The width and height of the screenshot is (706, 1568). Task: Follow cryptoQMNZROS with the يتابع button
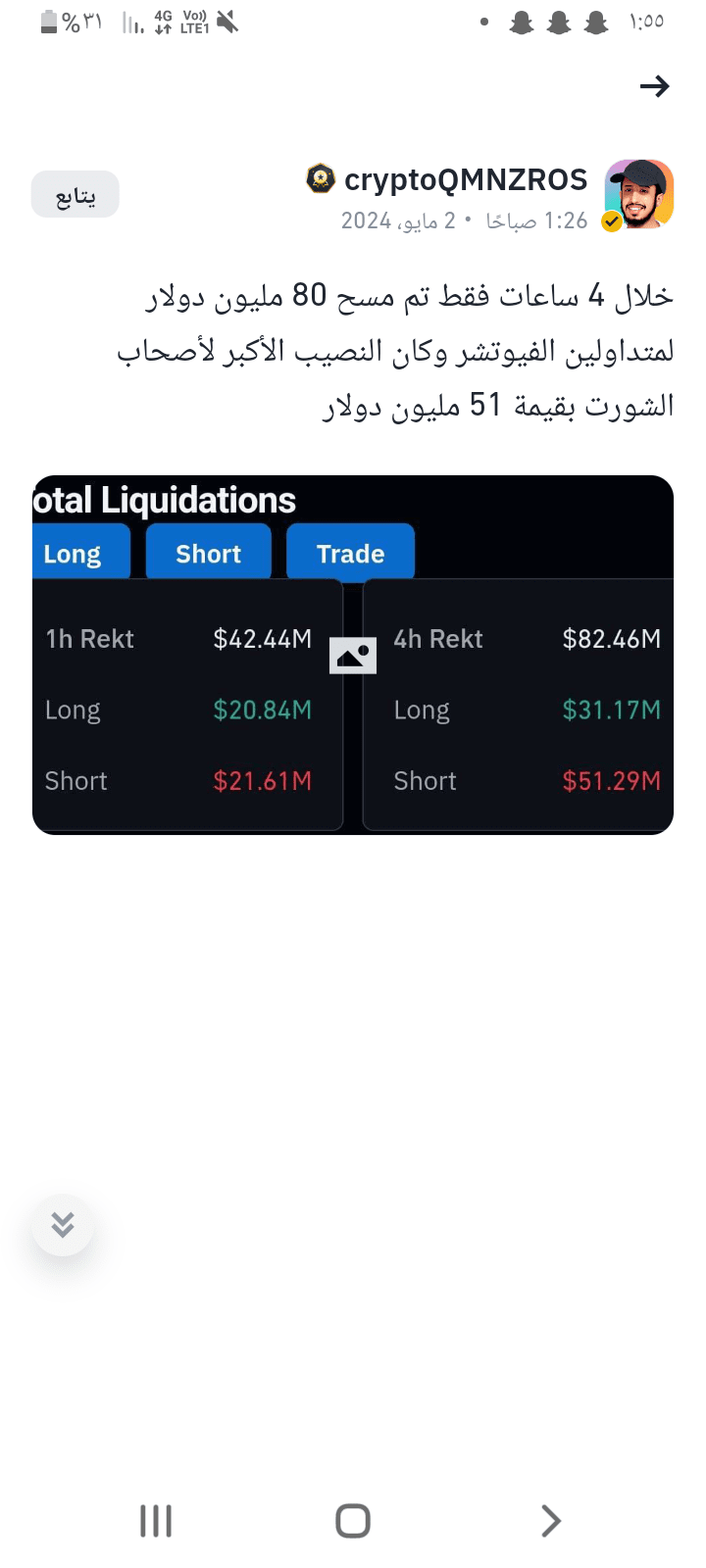click(76, 195)
